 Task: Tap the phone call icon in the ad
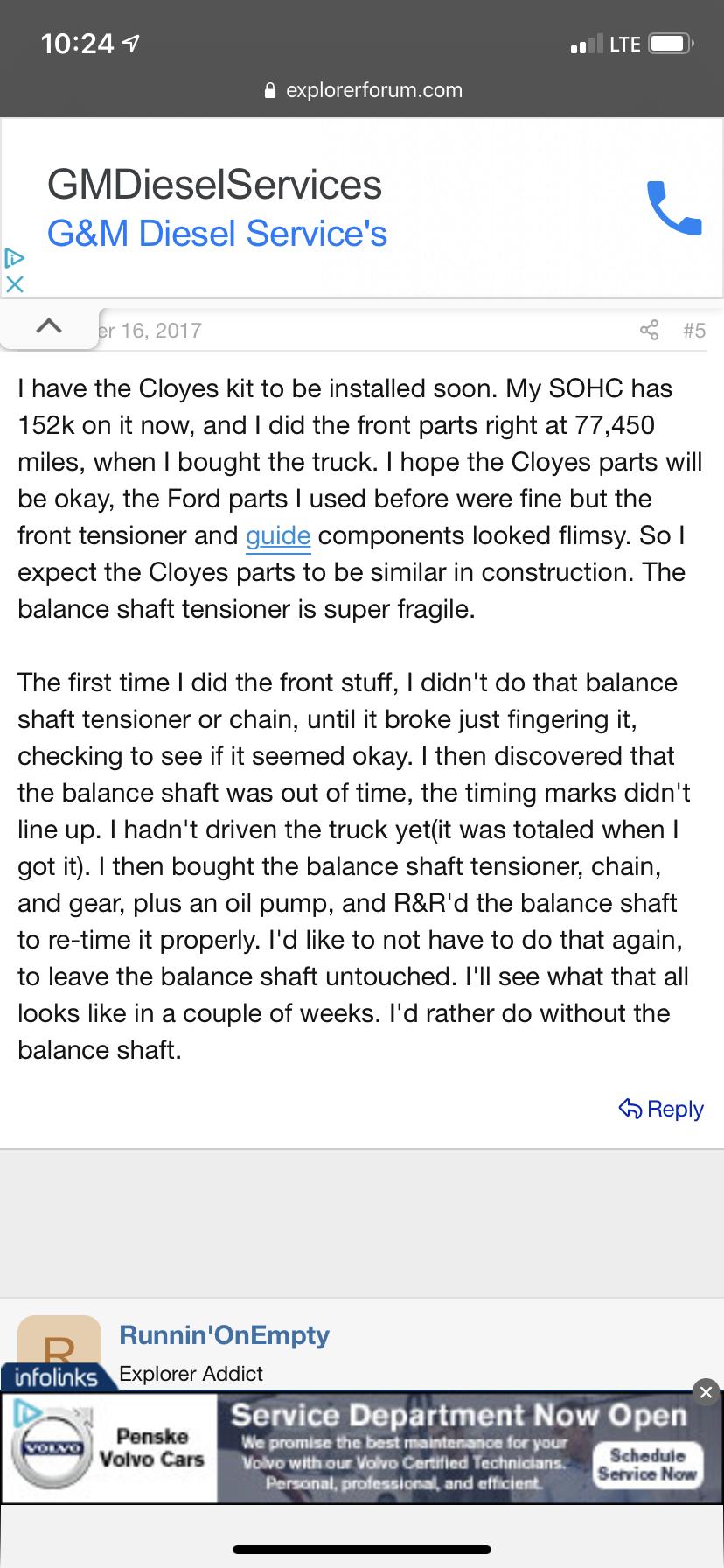673,208
